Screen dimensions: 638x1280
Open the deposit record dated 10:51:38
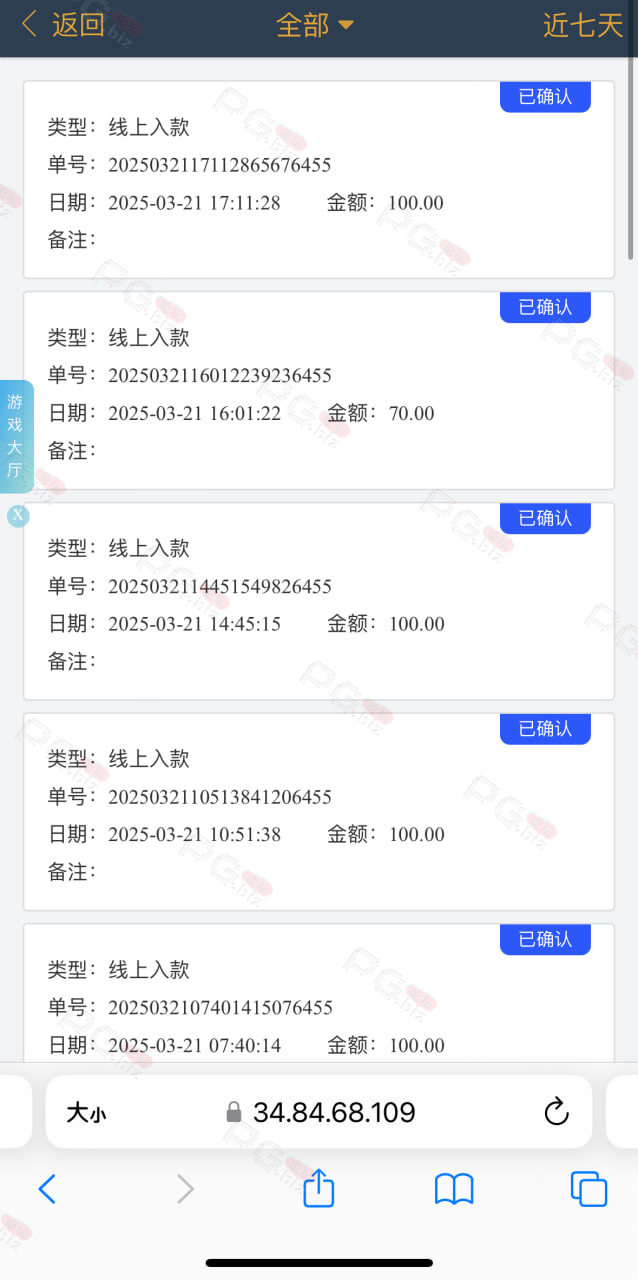[x=319, y=812]
